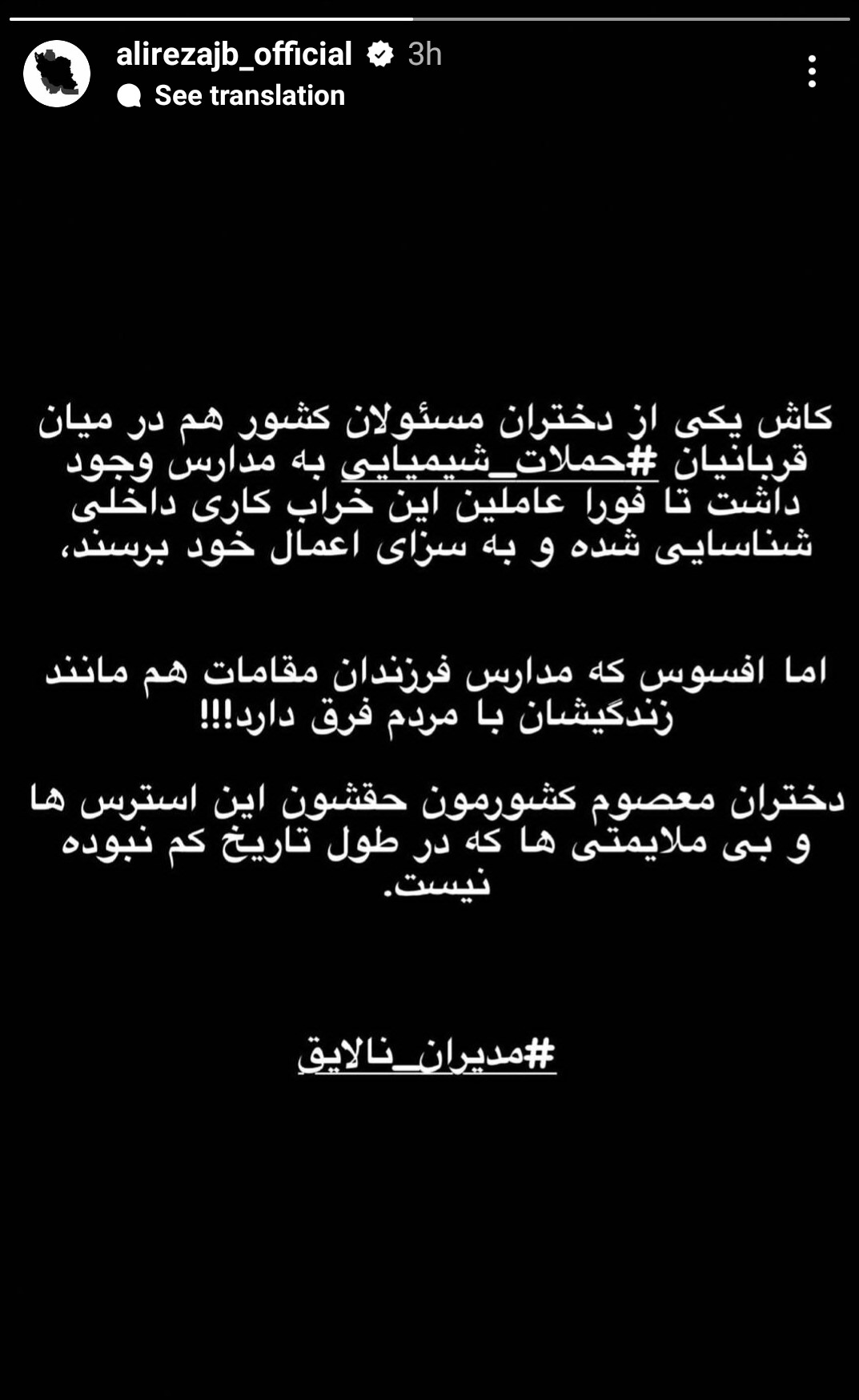This screenshot has height=1400, width=859.
Task: Tap the black story background area
Action: [429, 1241]
